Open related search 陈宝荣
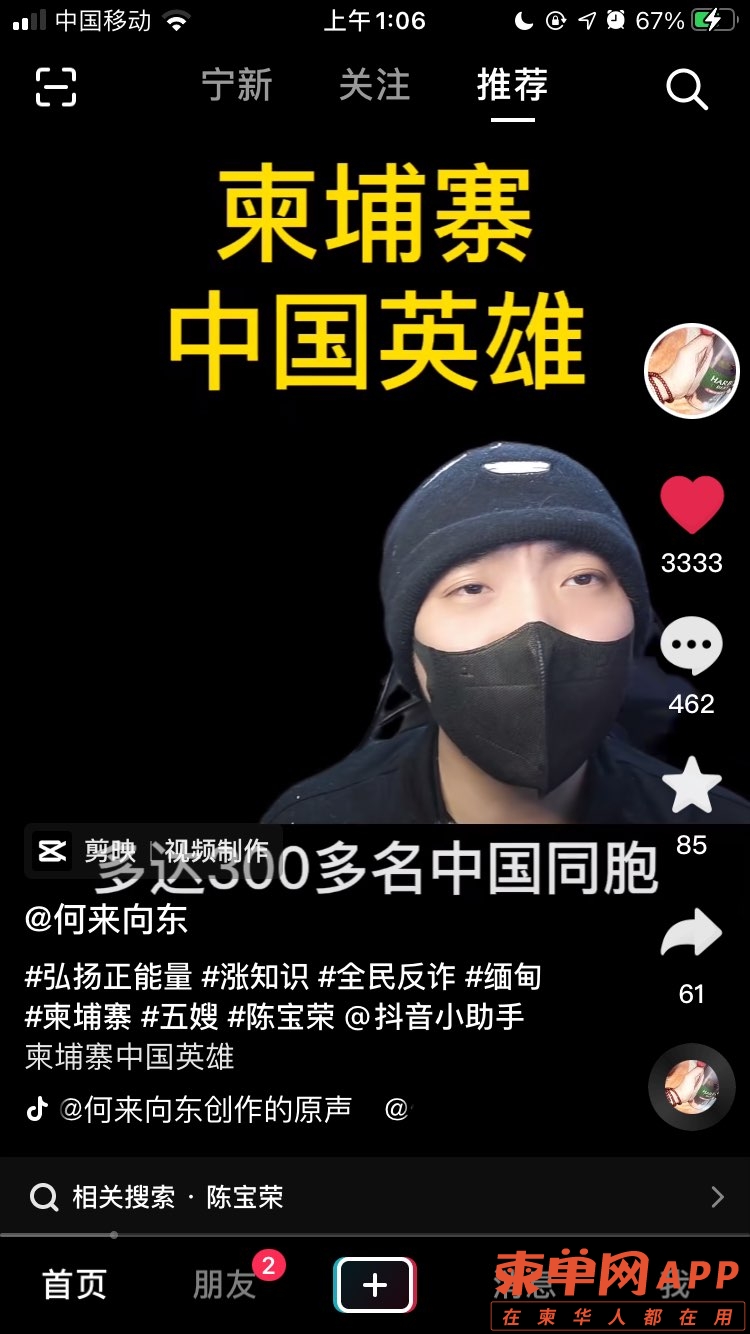This screenshot has height=1334, width=750. [x=375, y=1197]
